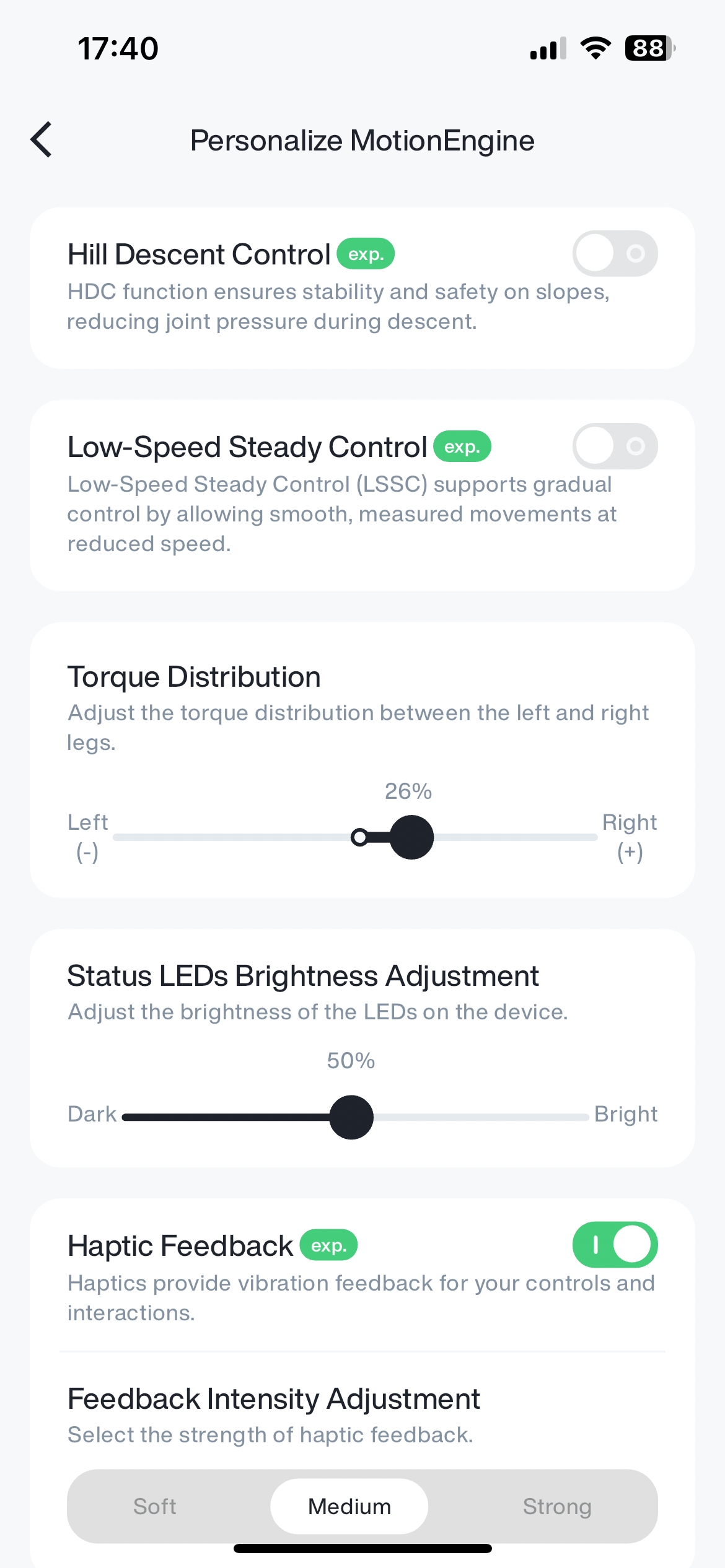Choose Strong feedback intensity
The image size is (725, 1568).
pyautogui.click(x=556, y=1506)
